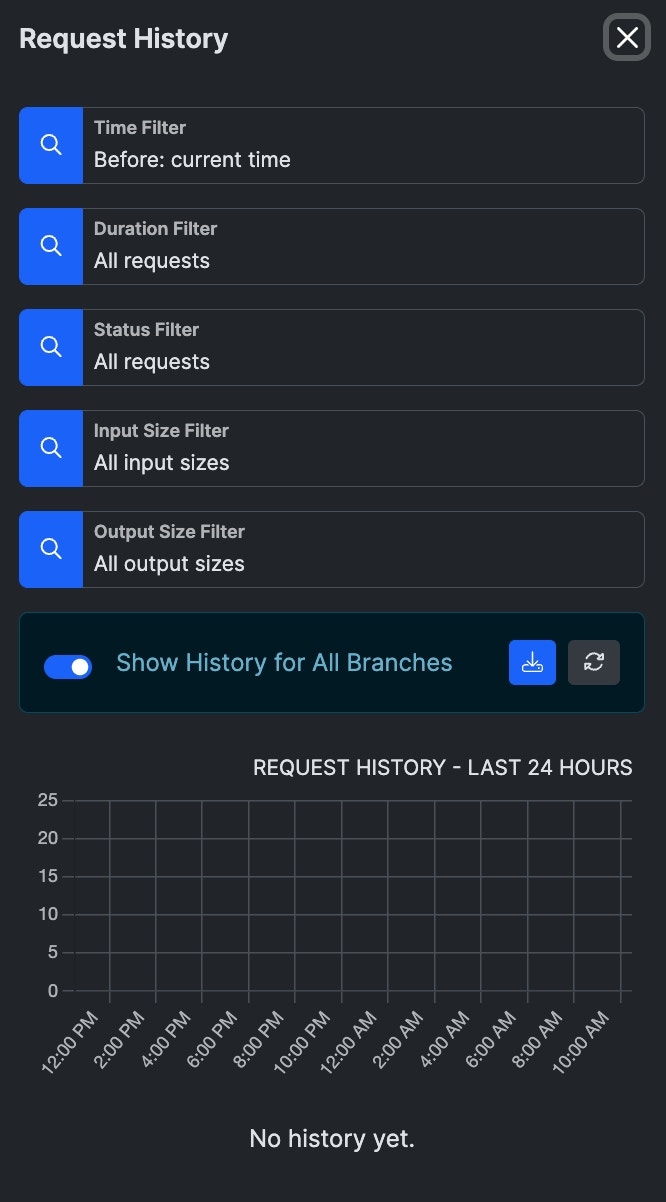Open the Status Filter options
666x1202 pixels.
pyautogui.click(x=51, y=347)
